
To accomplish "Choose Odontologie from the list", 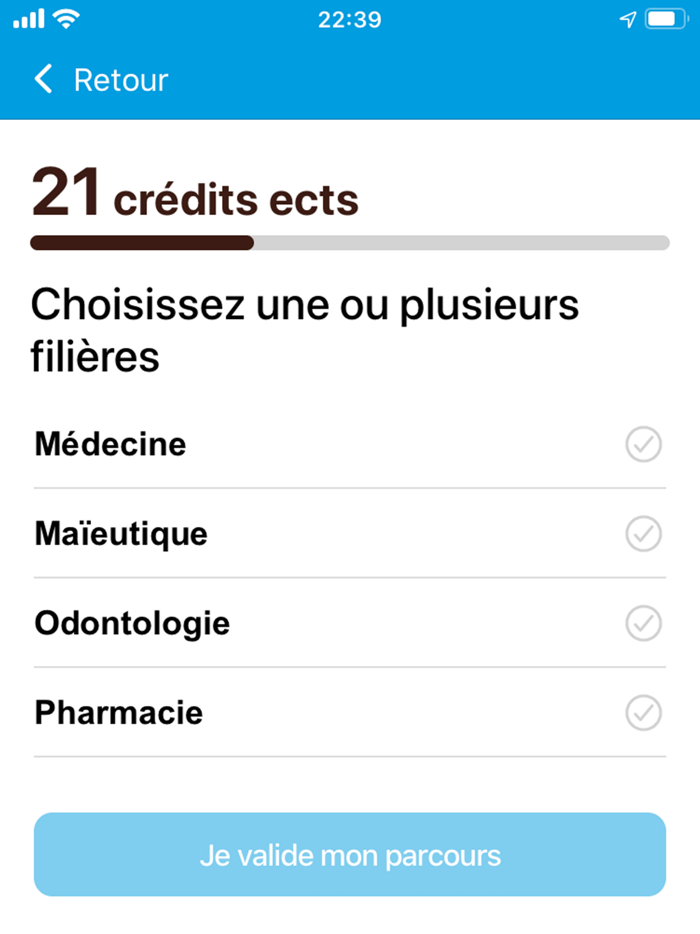I will (x=643, y=624).
